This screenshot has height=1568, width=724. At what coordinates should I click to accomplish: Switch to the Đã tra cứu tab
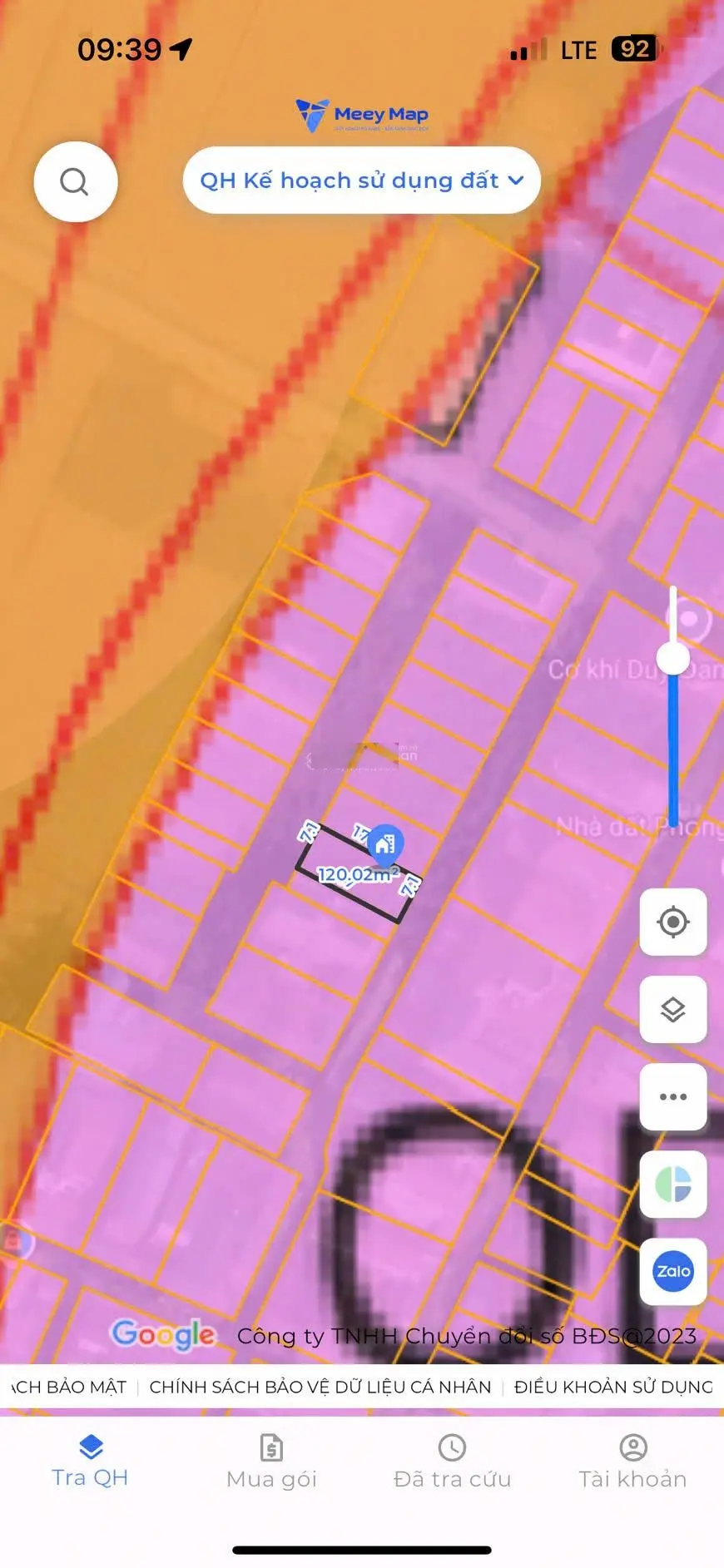452,1463
